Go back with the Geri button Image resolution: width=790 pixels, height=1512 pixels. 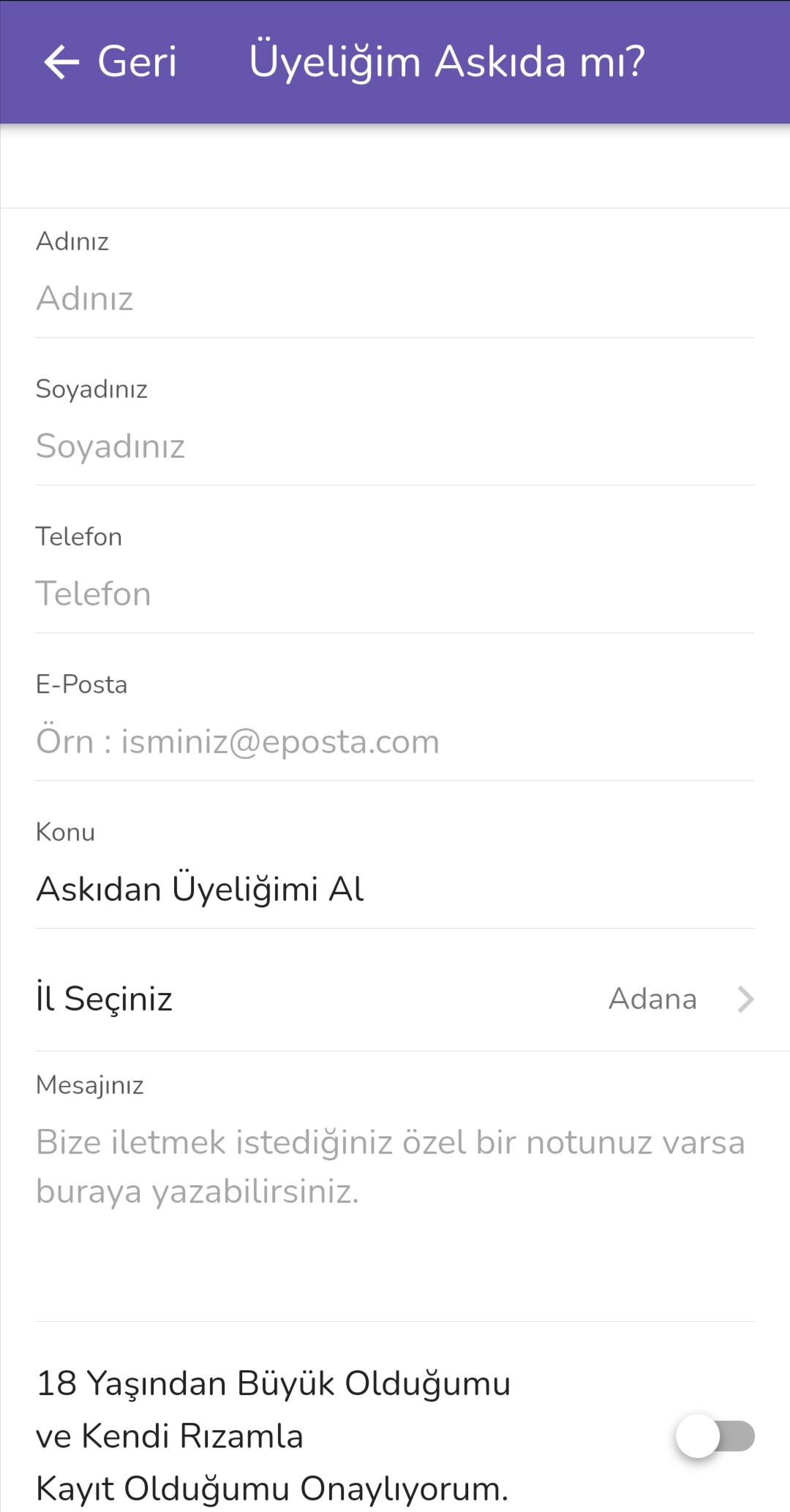click(110, 61)
